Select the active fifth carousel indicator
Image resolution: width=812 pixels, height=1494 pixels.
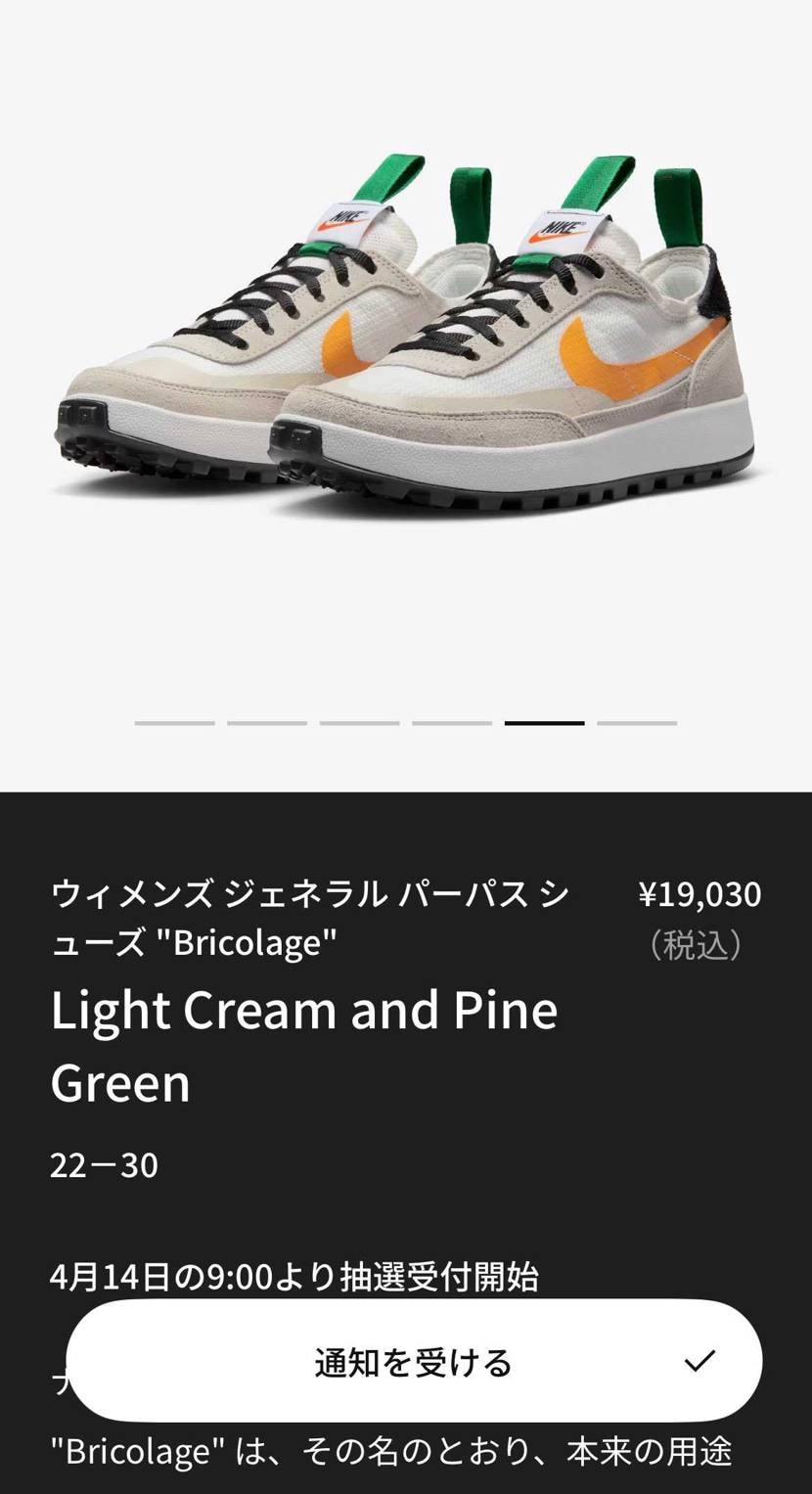545,722
